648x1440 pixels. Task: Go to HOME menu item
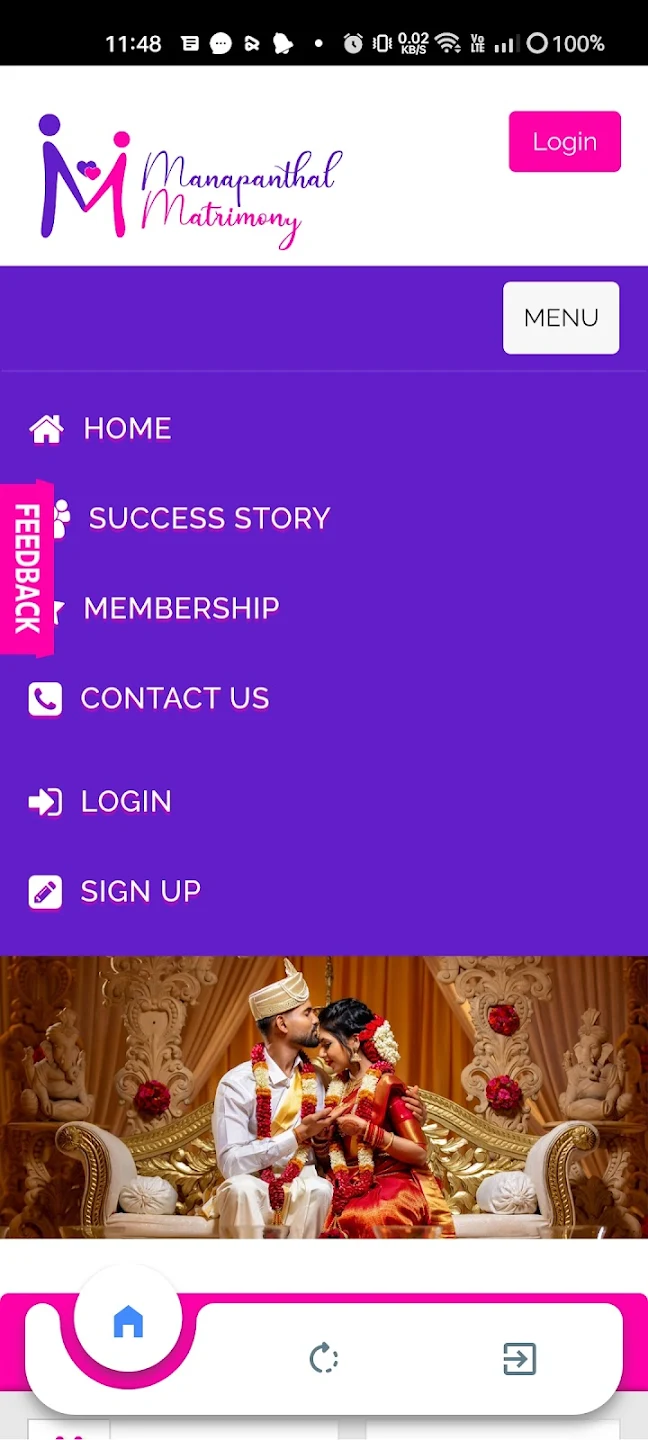100,429
